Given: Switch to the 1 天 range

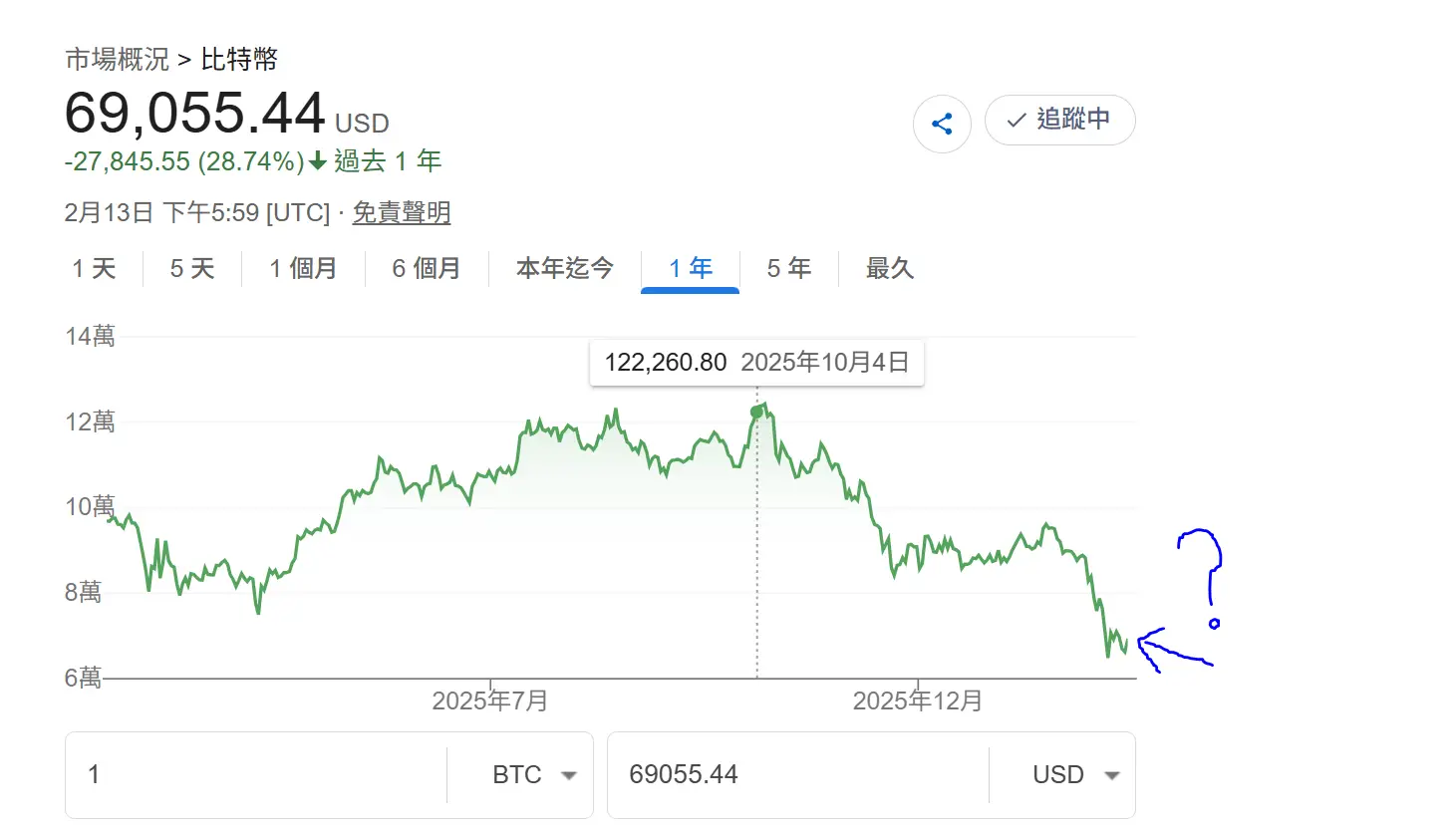Looking at the screenshot, I should pyautogui.click(x=94, y=268).
